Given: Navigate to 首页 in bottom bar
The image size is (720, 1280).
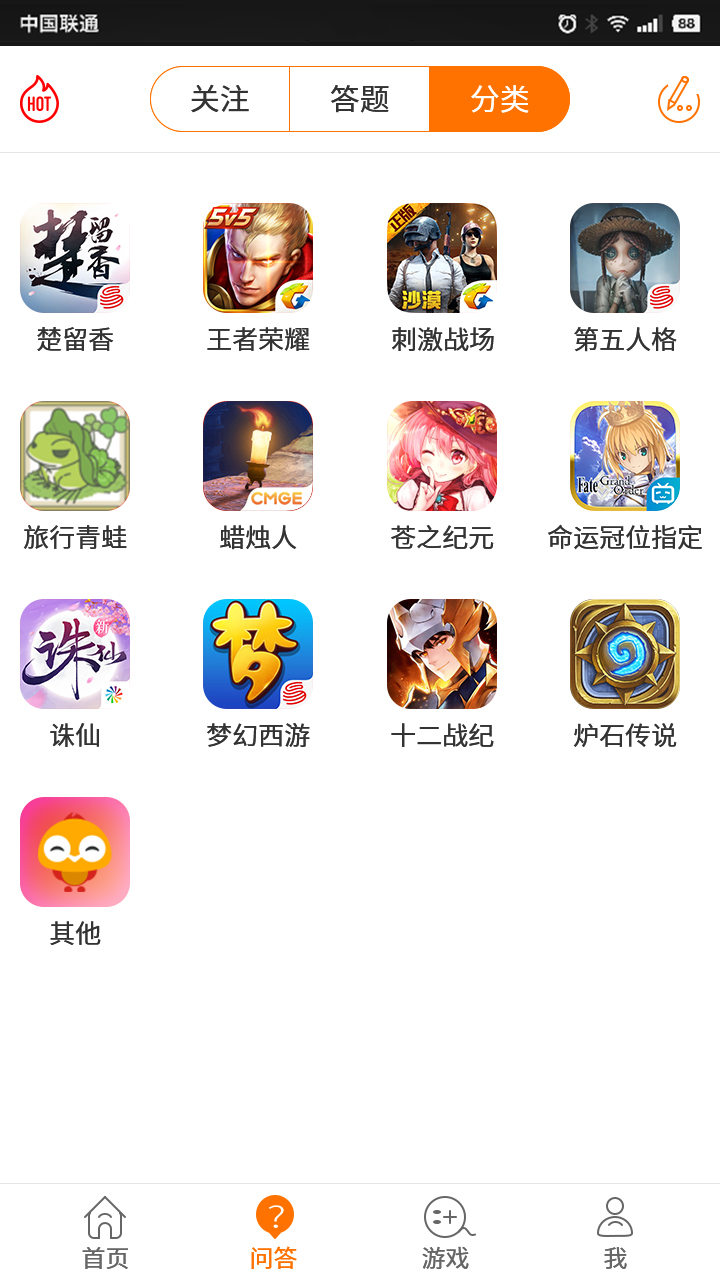Looking at the screenshot, I should pyautogui.click(x=104, y=1232).
